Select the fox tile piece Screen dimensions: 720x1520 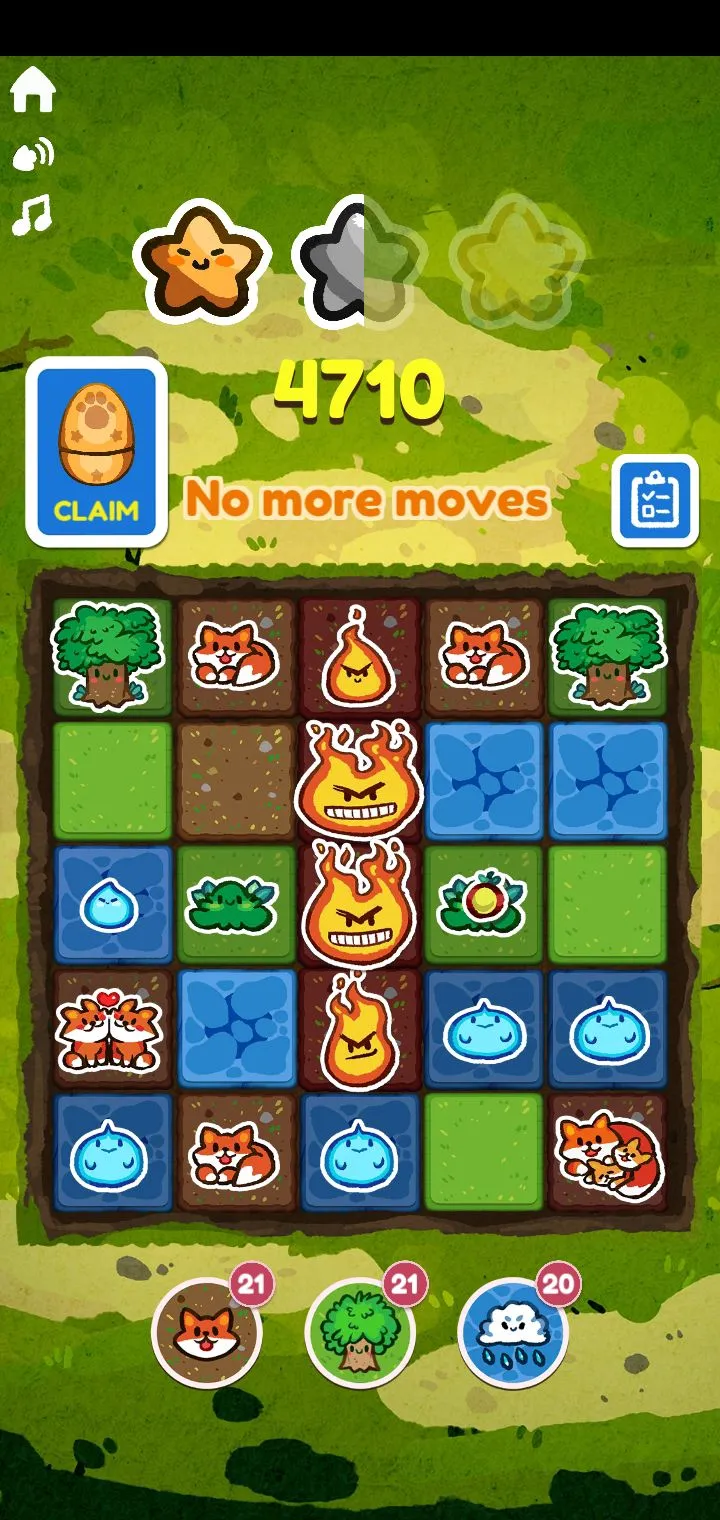pos(207,1333)
